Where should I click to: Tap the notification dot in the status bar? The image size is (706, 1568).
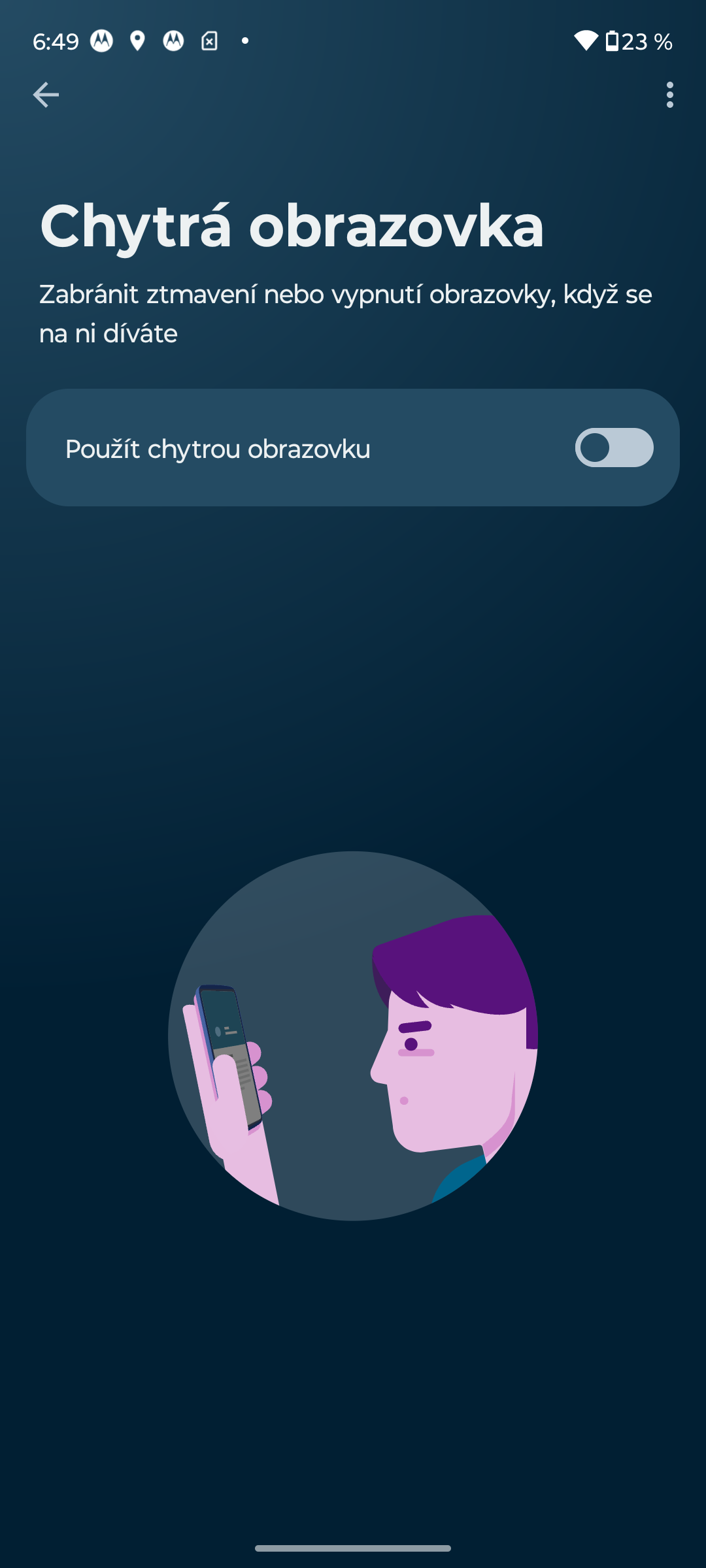coord(245,42)
